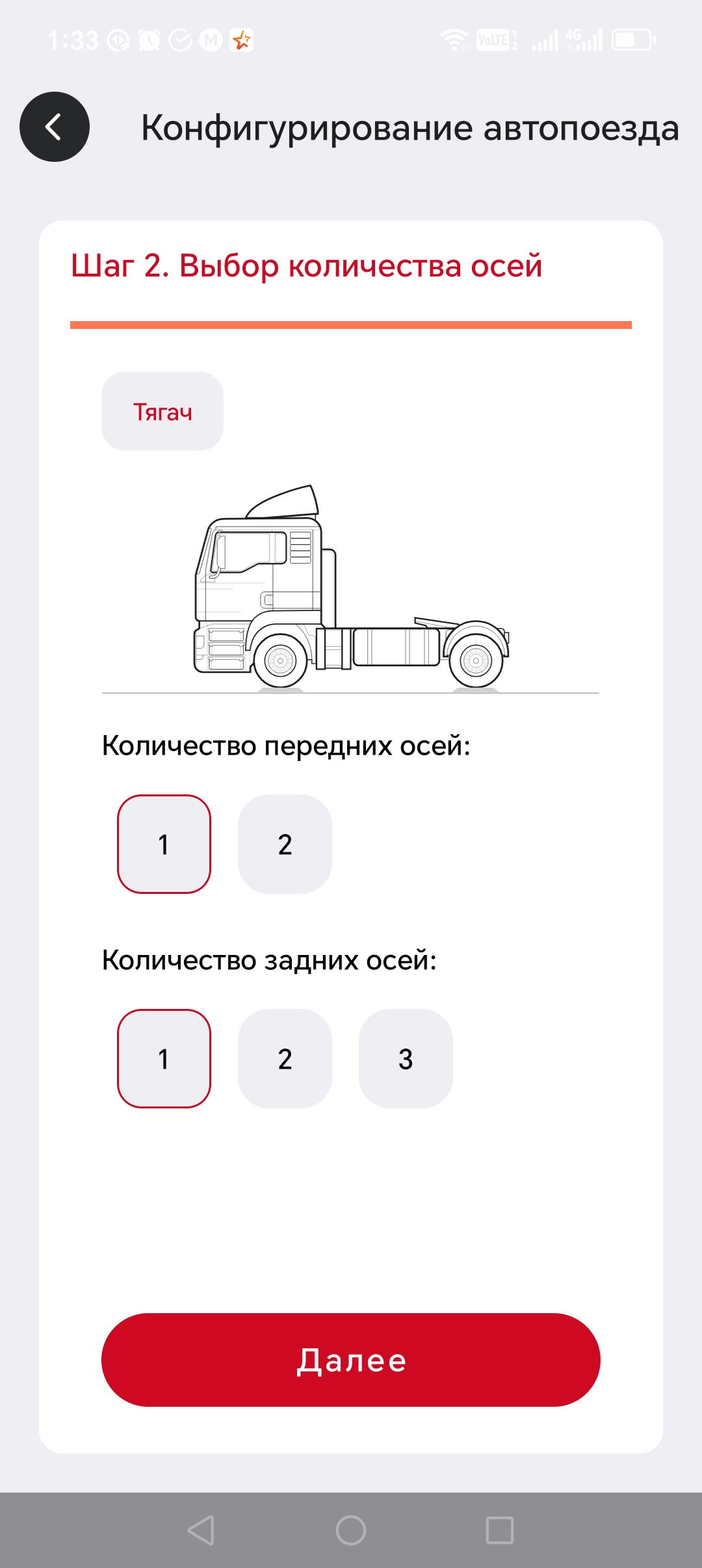Open recent apps from navigation bar

500,1530
